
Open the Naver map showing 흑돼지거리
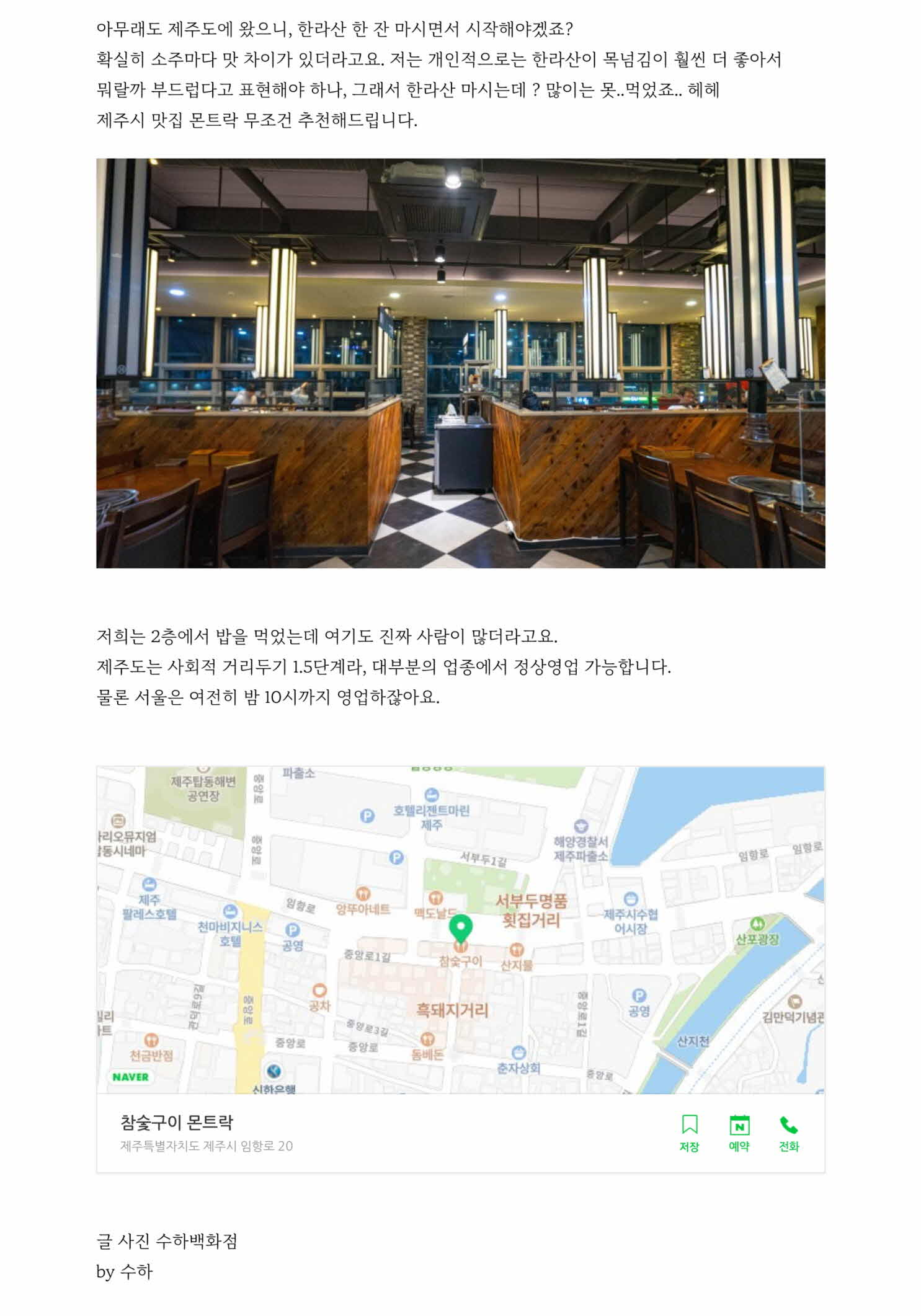pyautogui.click(x=460, y=930)
